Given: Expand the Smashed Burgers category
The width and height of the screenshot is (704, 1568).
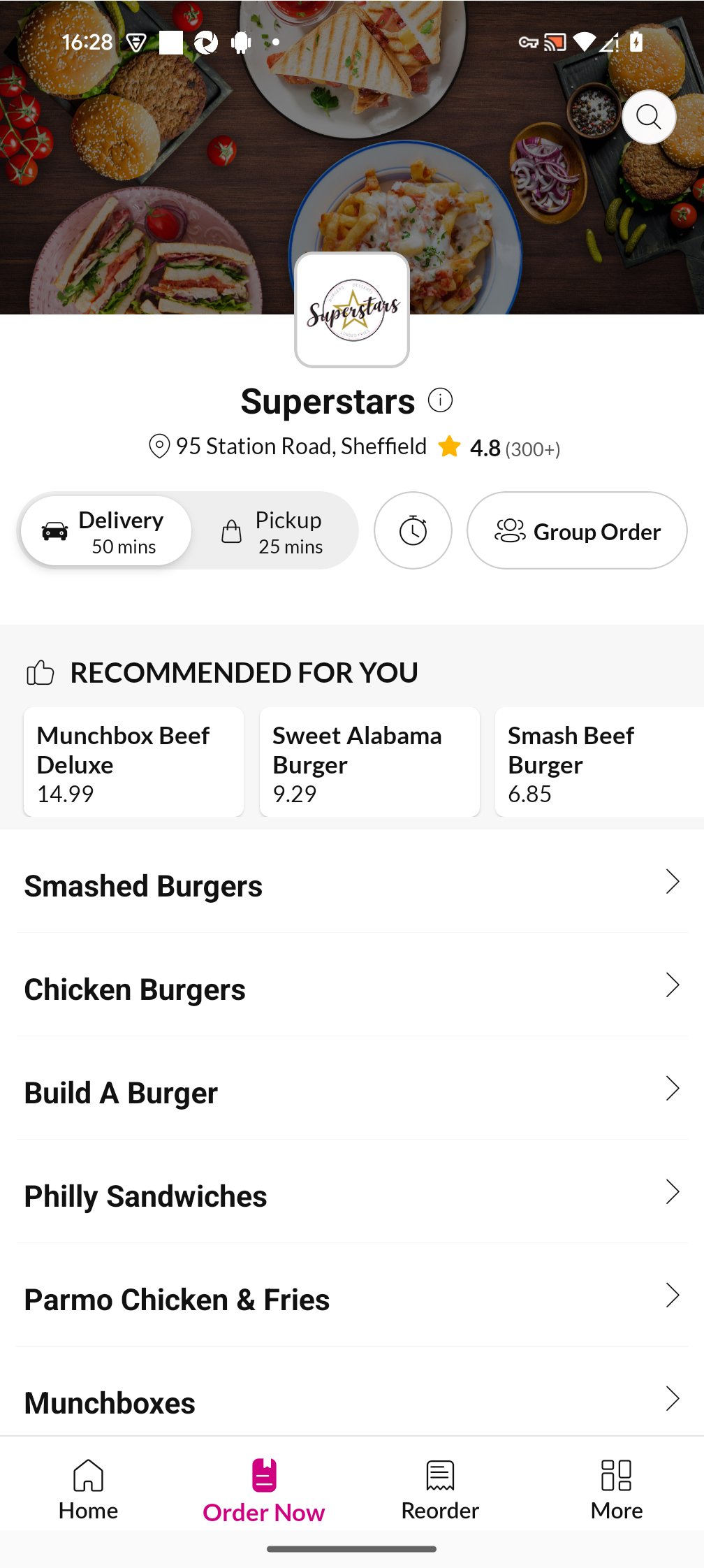Looking at the screenshot, I should coord(352,885).
